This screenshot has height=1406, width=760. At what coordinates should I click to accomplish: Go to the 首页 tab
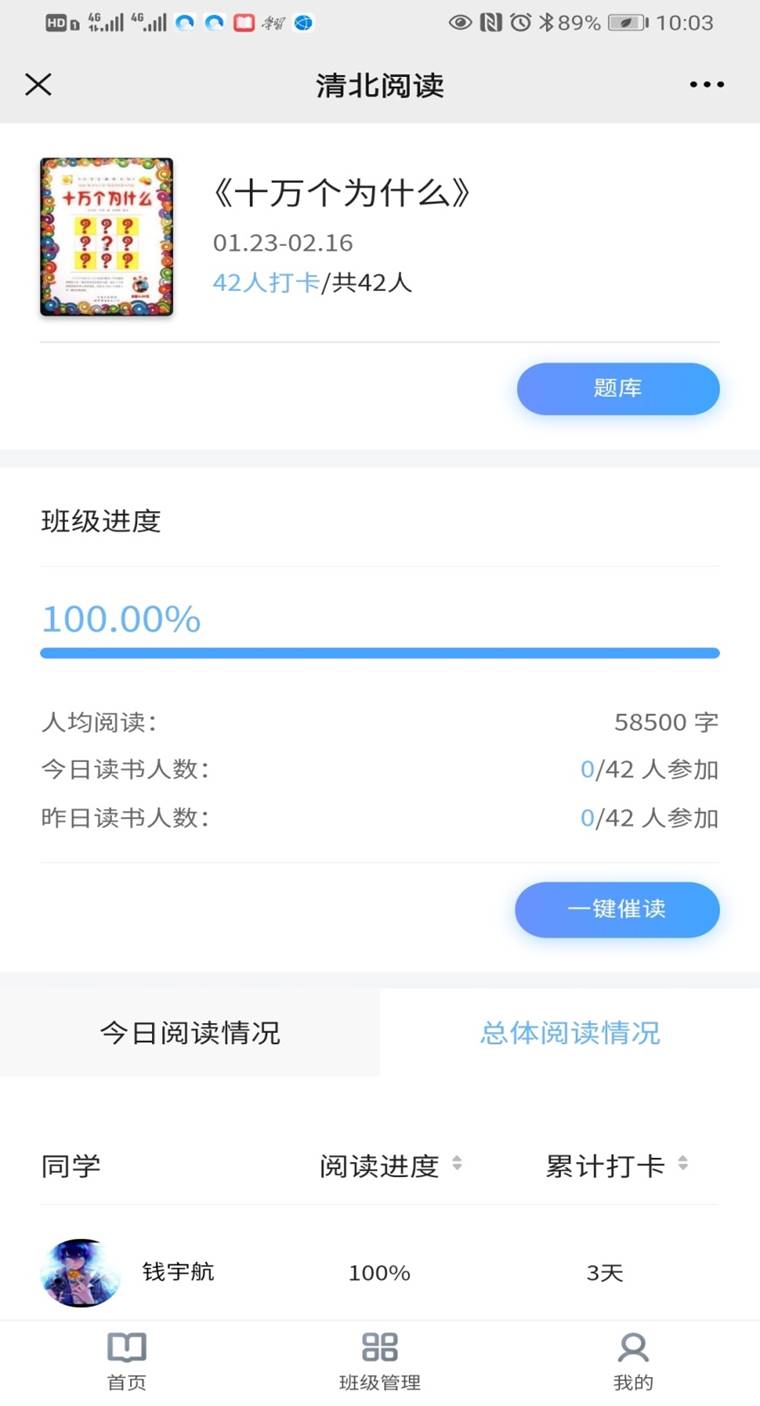pyautogui.click(x=127, y=1361)
